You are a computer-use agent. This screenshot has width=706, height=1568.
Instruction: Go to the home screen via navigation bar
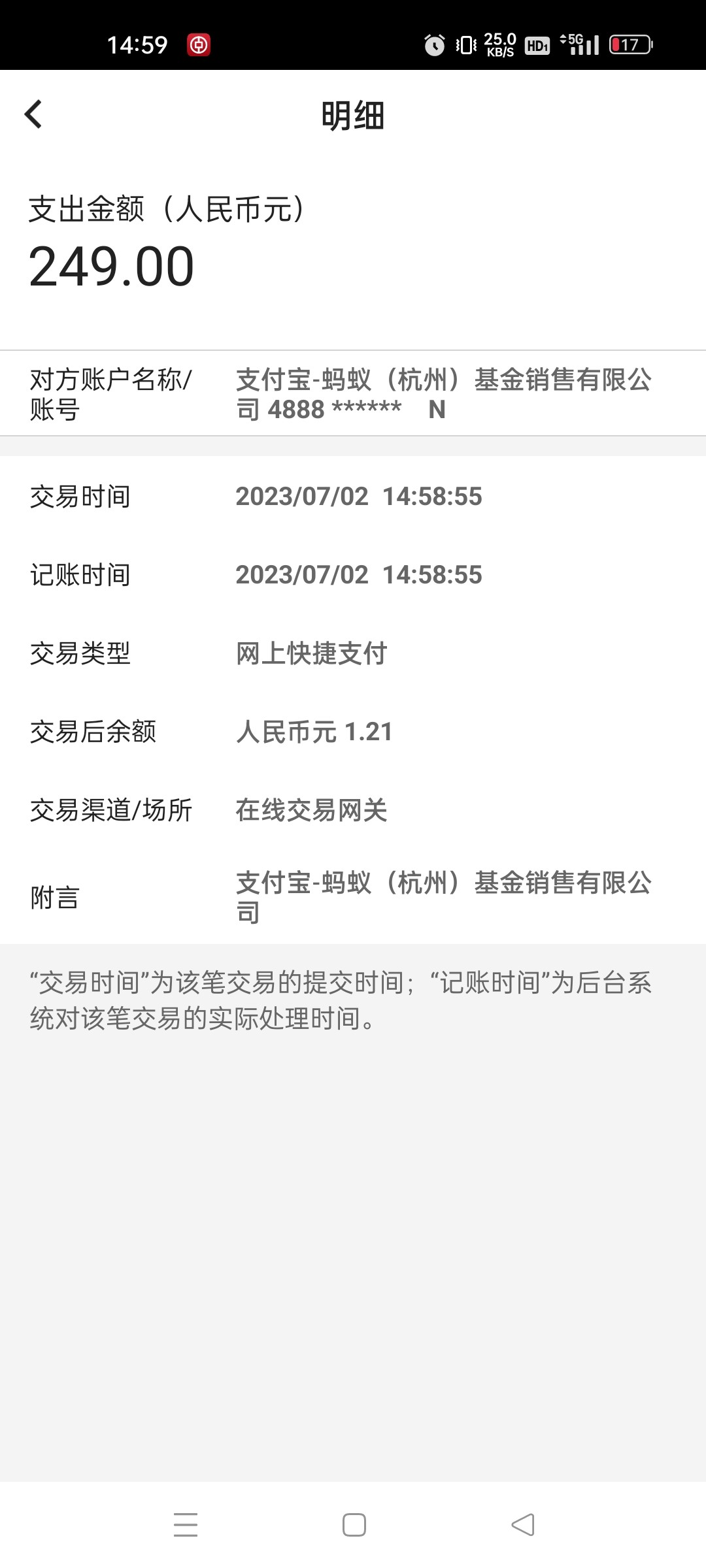click(x=354, y=1524)
